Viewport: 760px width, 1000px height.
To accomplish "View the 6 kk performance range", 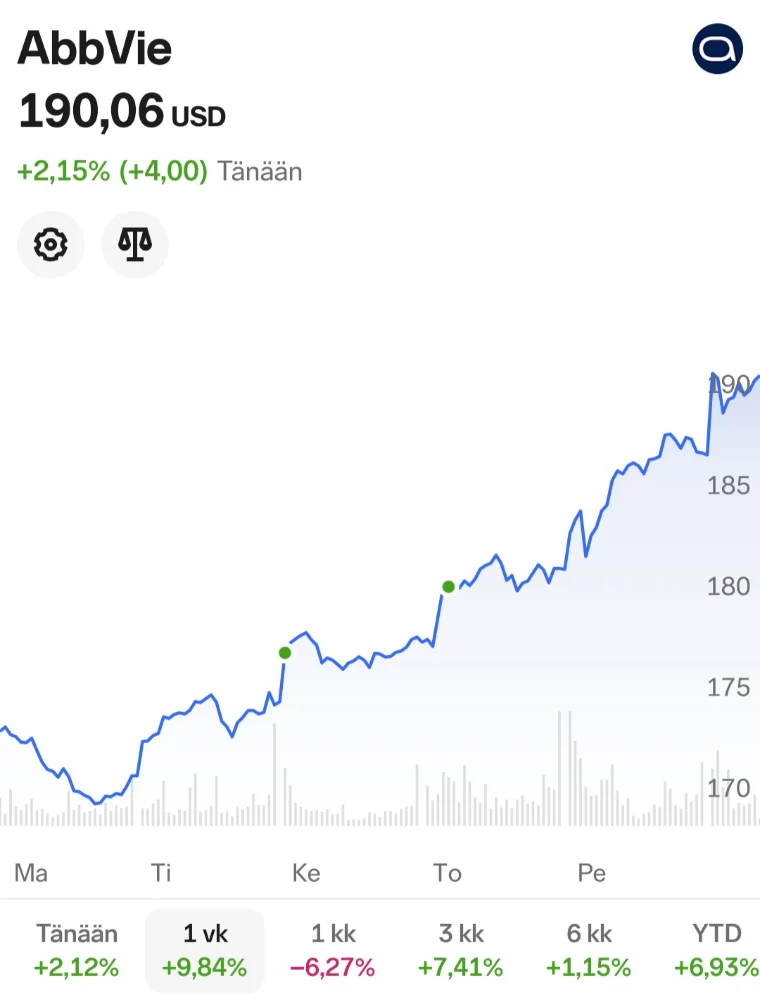I will coord(589,950).
